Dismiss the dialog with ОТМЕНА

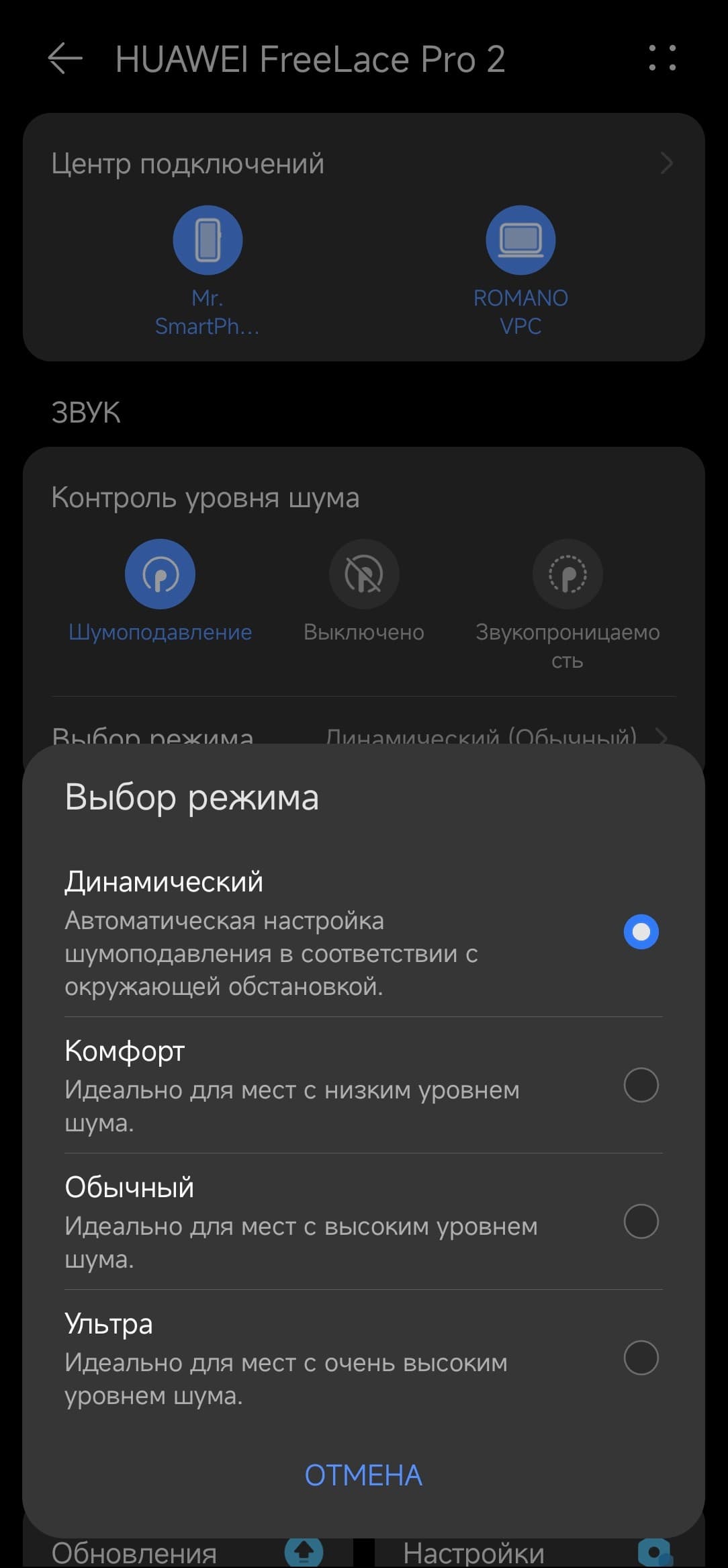[363, 1475]
